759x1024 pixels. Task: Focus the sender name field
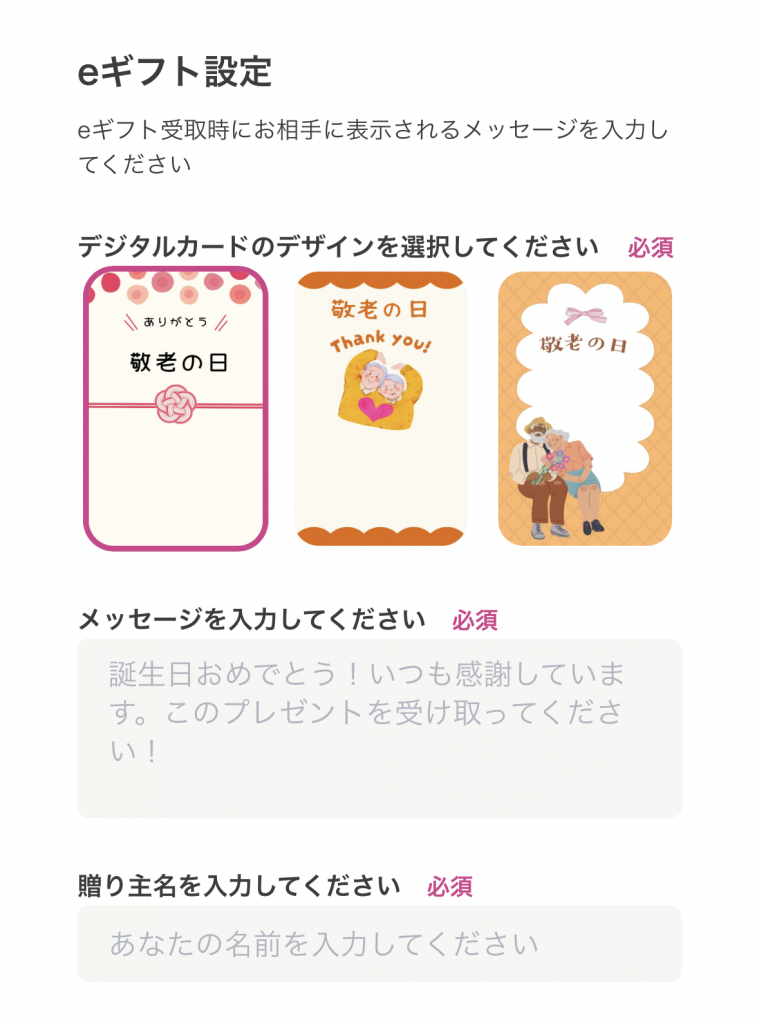[380, 943]
